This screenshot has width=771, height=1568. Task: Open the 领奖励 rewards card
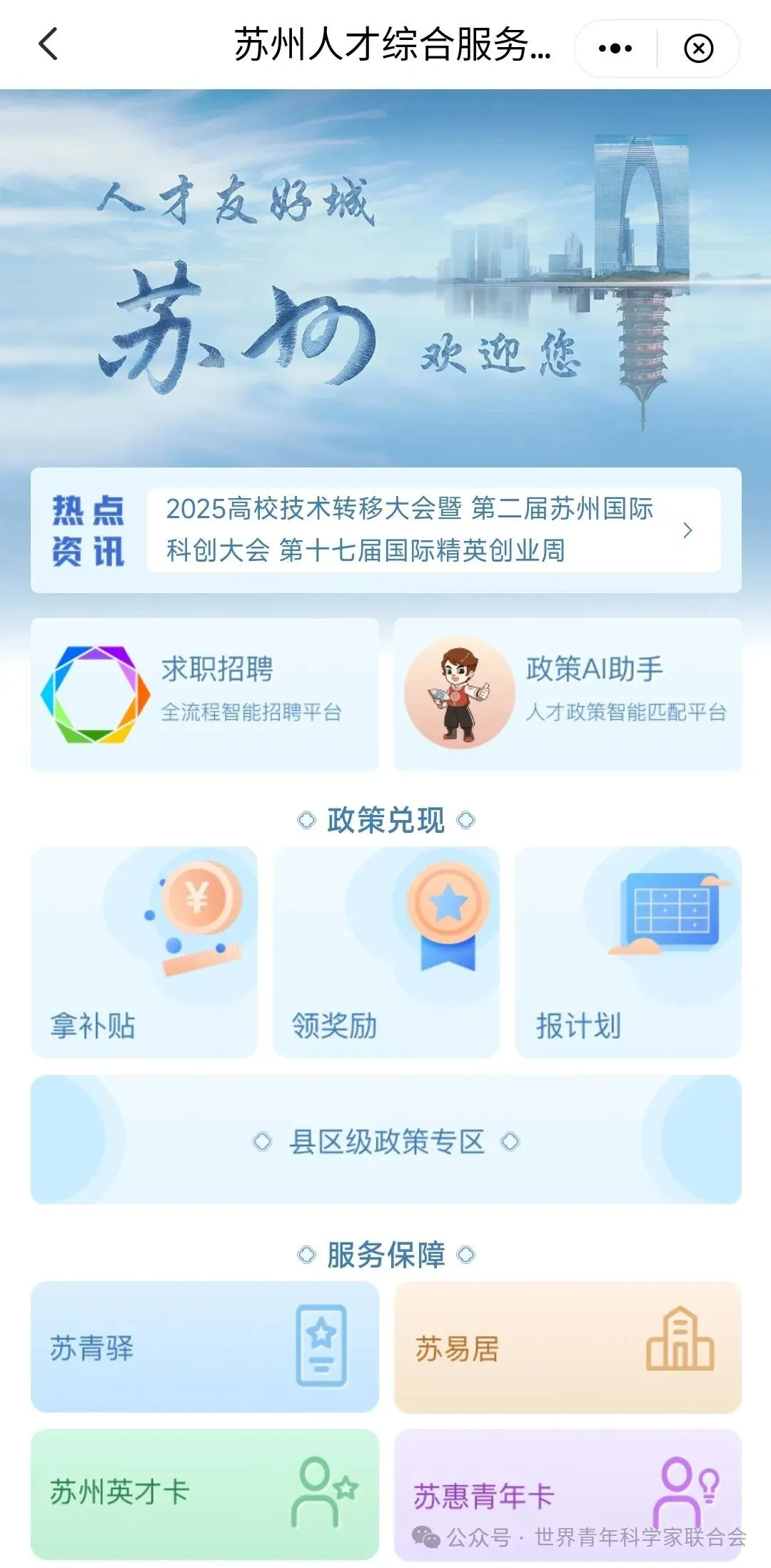pos(385,952)
